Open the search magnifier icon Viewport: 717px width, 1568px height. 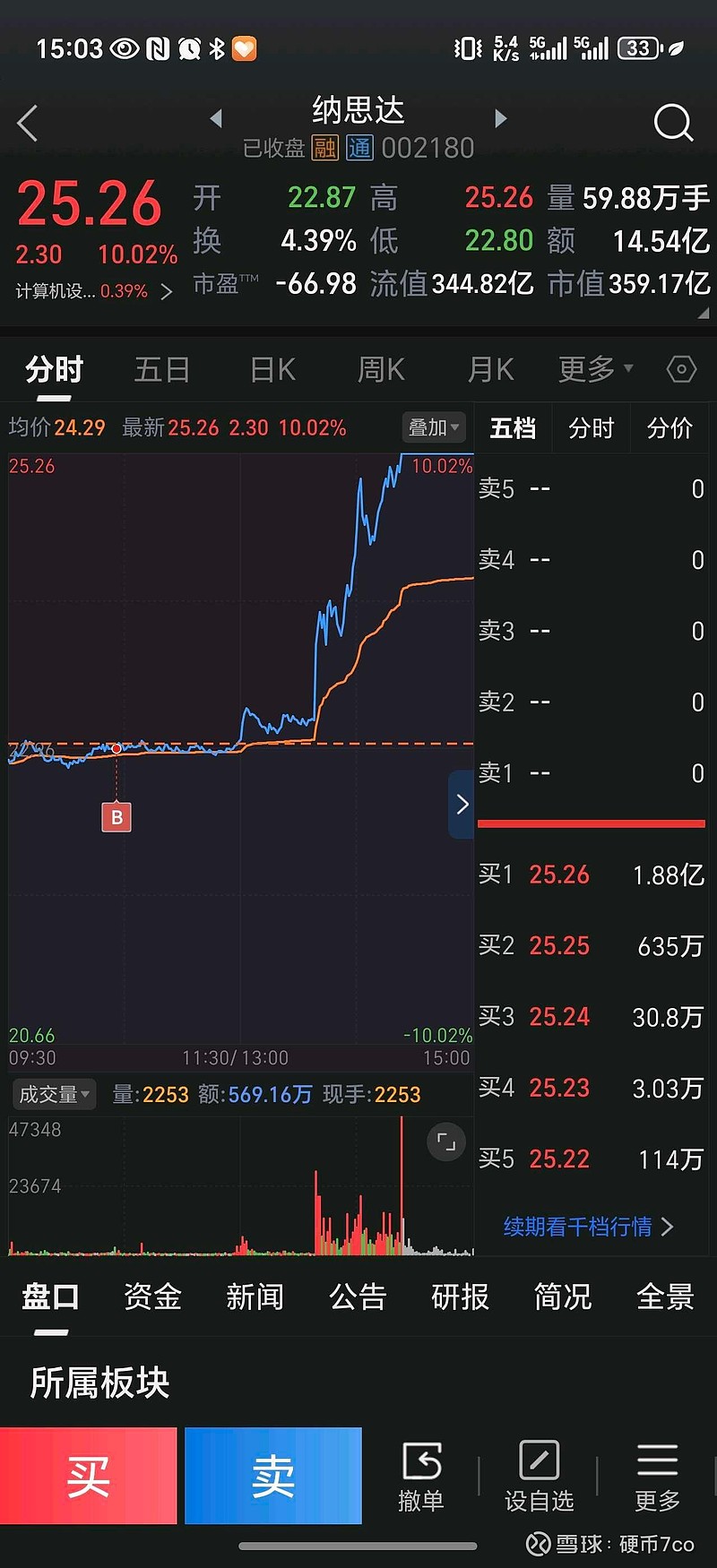(x=673, y=123)
